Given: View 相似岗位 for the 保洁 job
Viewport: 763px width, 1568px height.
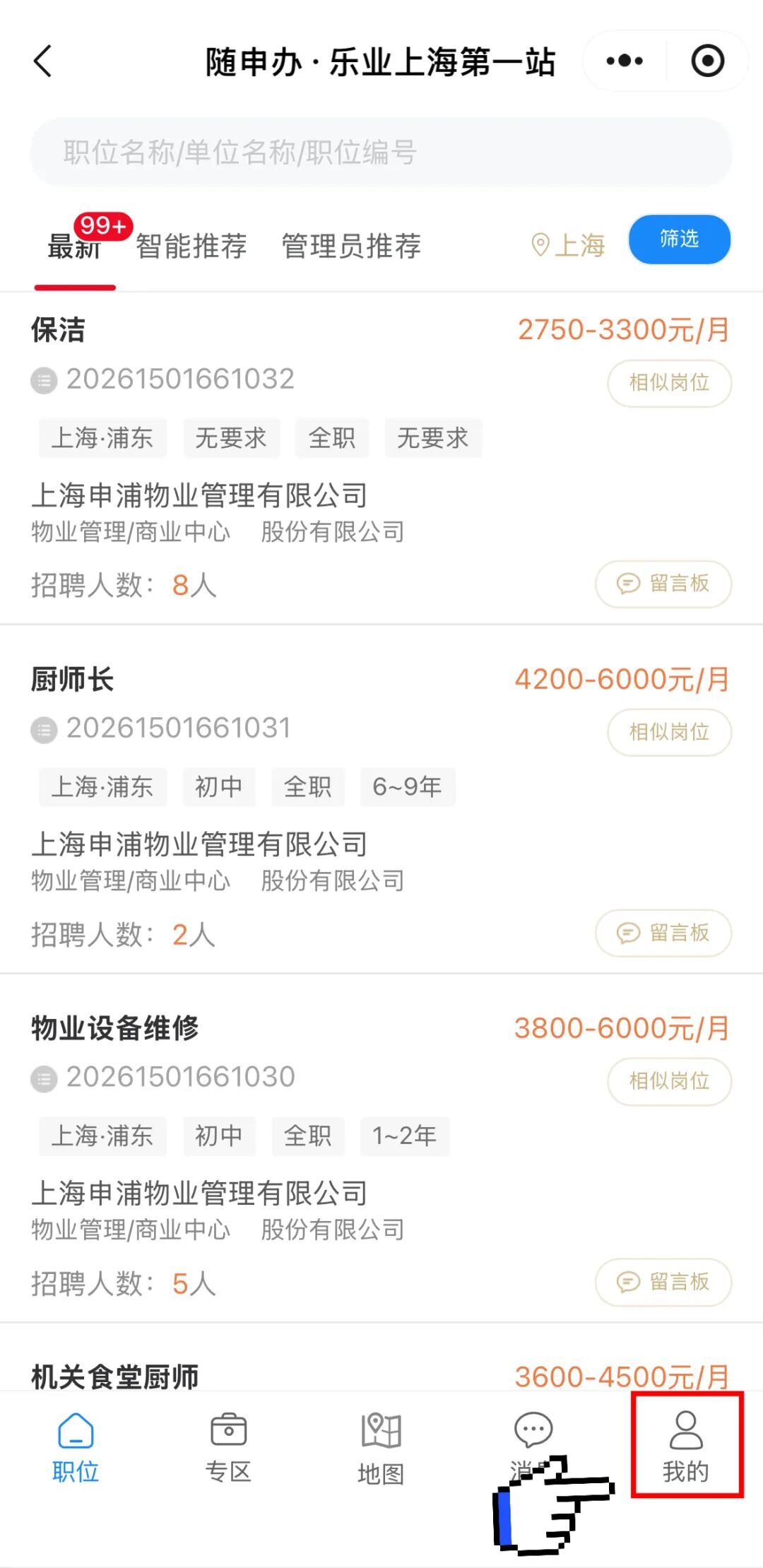Looking at the screenshot, I should [669, 383].
